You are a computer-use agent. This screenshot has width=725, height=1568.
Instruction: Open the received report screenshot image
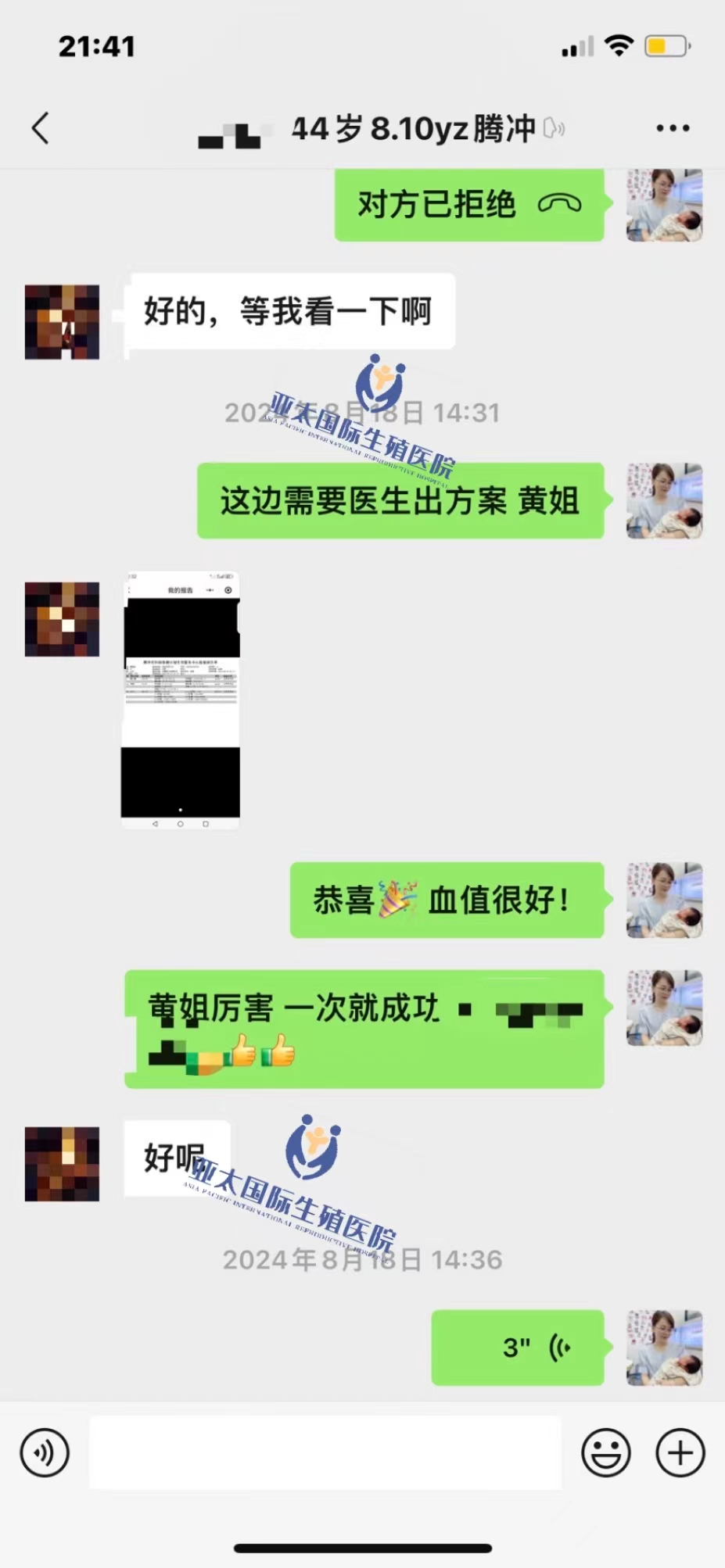coord(181,700)
